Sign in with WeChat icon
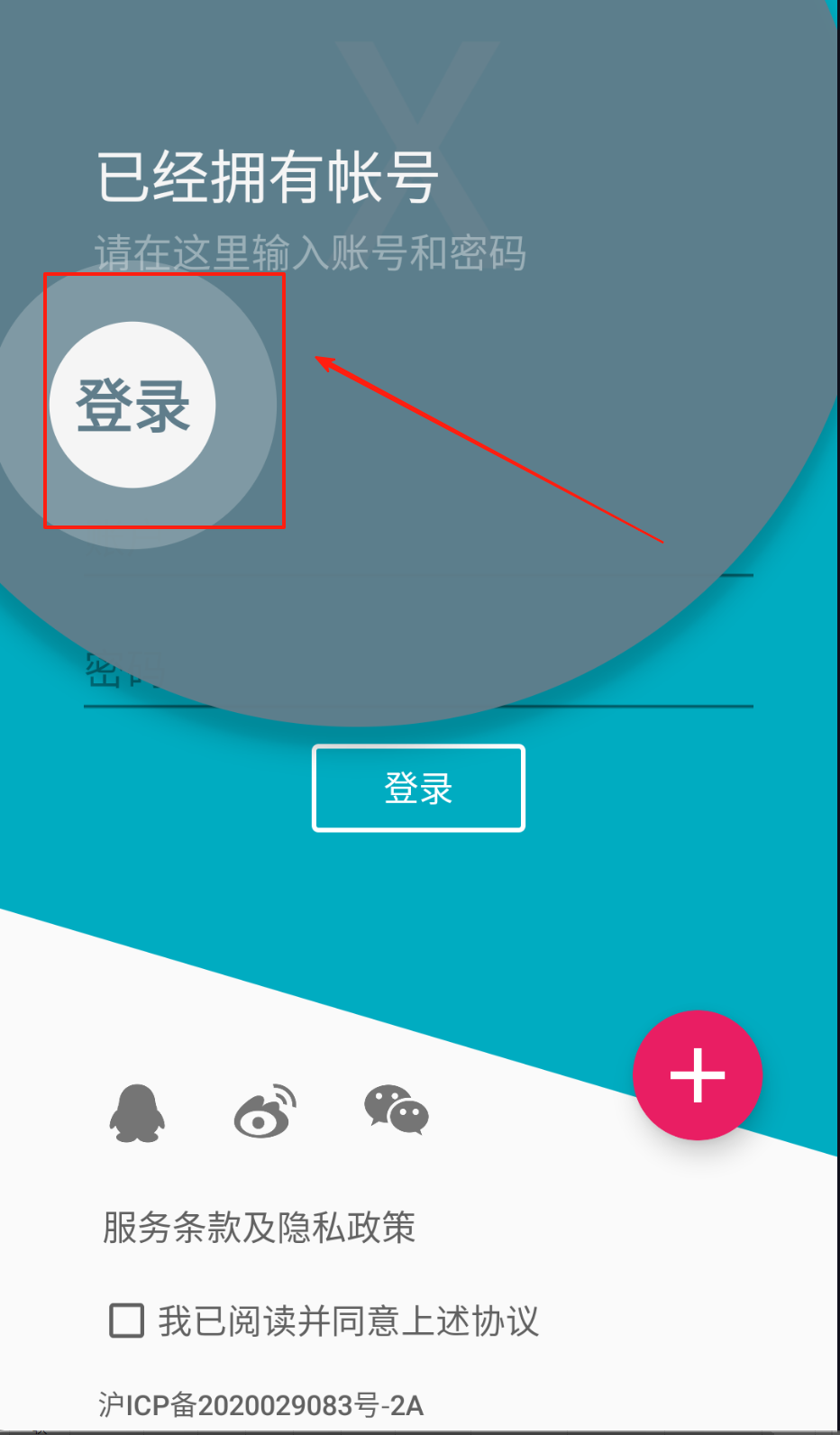The height and width of the screenshot is (1435, 840). tap(397, 1111)
